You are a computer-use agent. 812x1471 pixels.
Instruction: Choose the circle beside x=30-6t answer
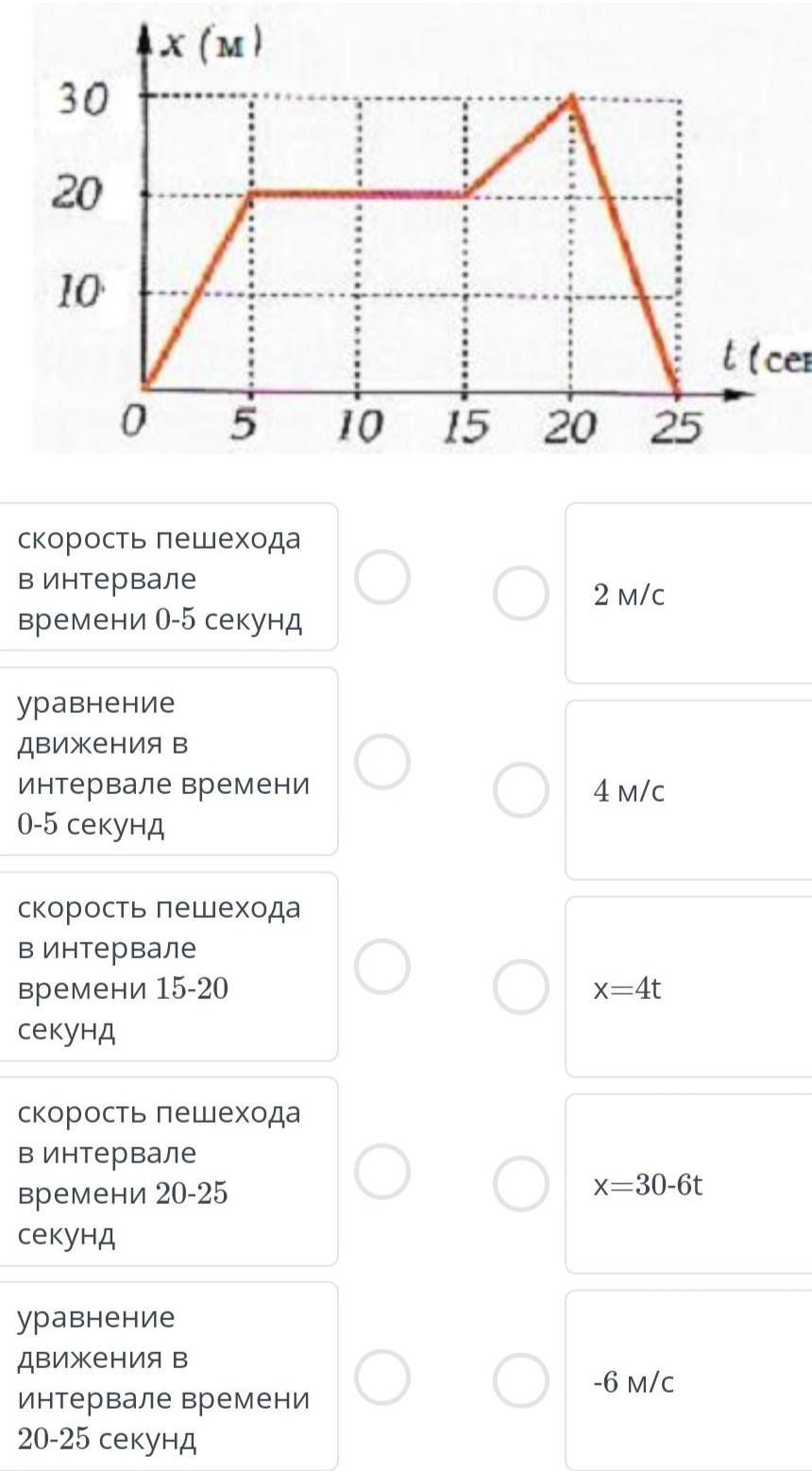coord(521,1184)
